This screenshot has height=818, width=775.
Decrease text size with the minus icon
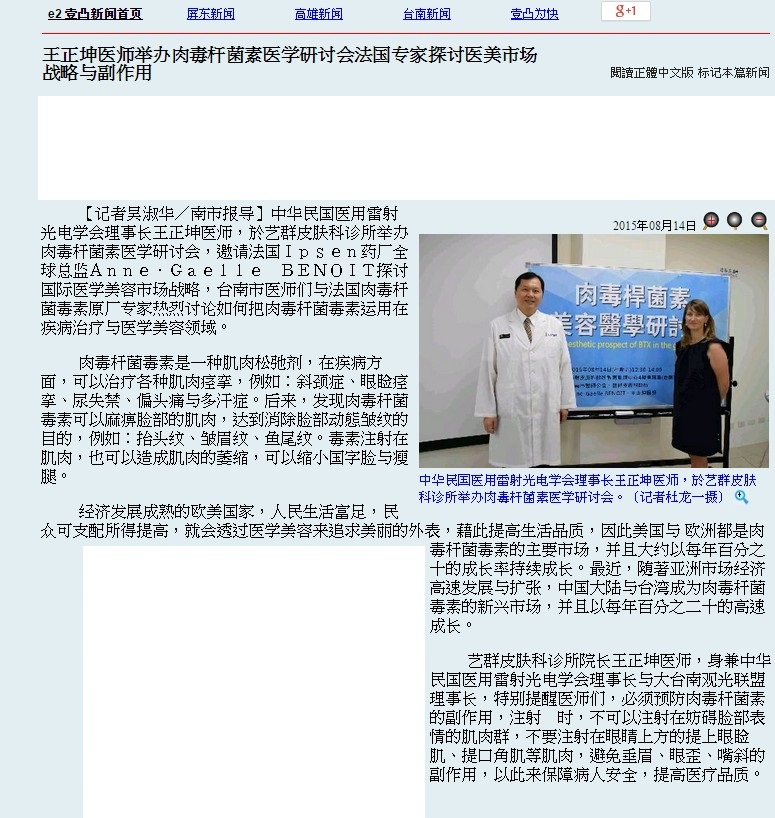[x=759, y=221]
